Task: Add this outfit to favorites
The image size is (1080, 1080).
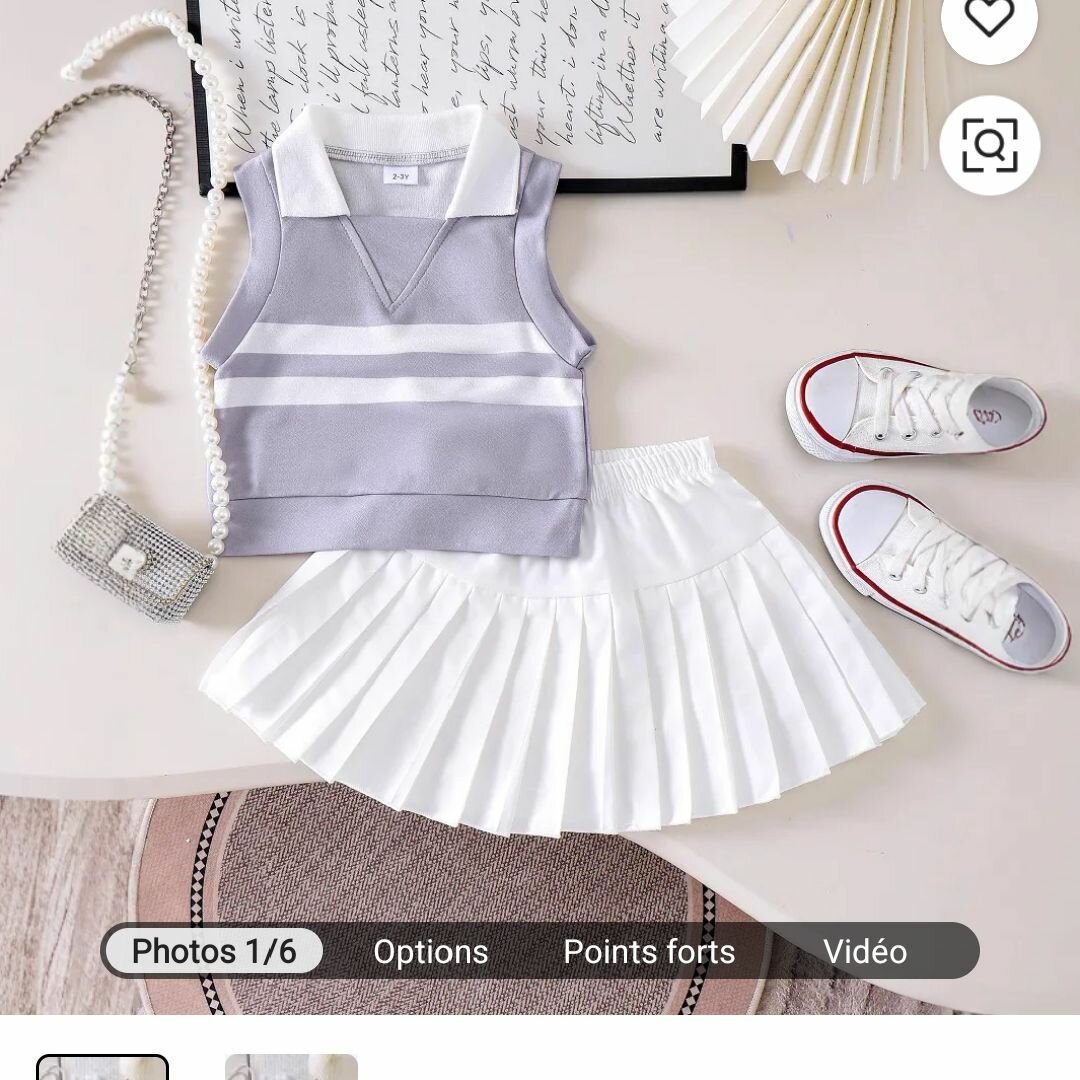Action: 988,20
